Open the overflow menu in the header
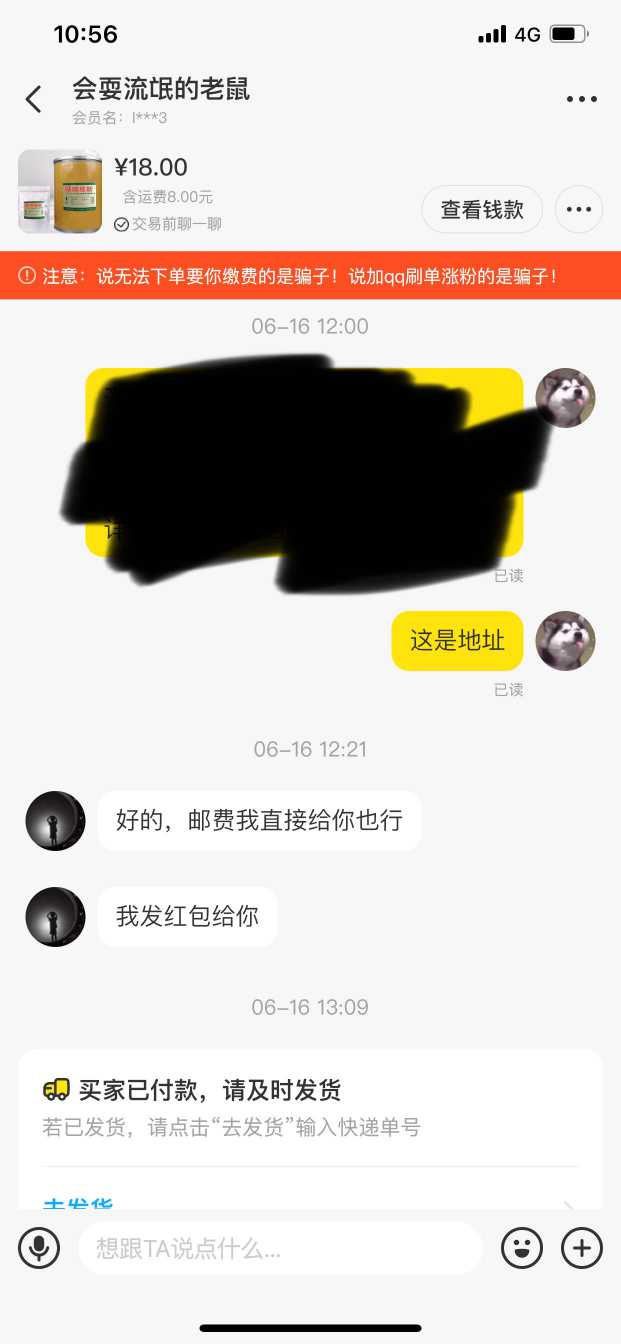The width and height of the screenshot is (621, 1344). [581, 99]
